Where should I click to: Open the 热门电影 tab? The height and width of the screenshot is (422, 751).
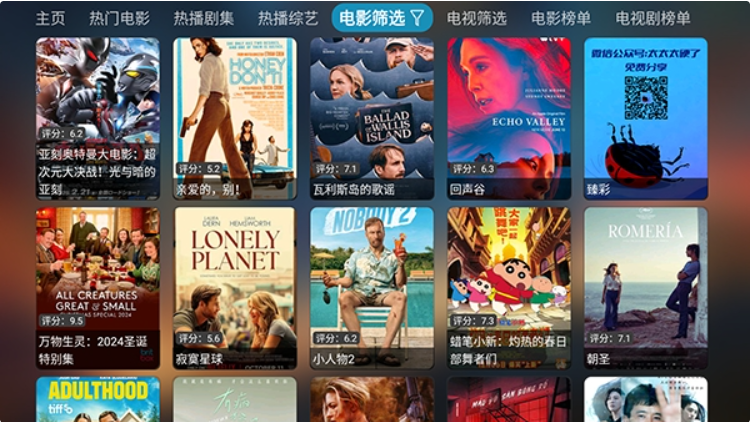(119, 18)
